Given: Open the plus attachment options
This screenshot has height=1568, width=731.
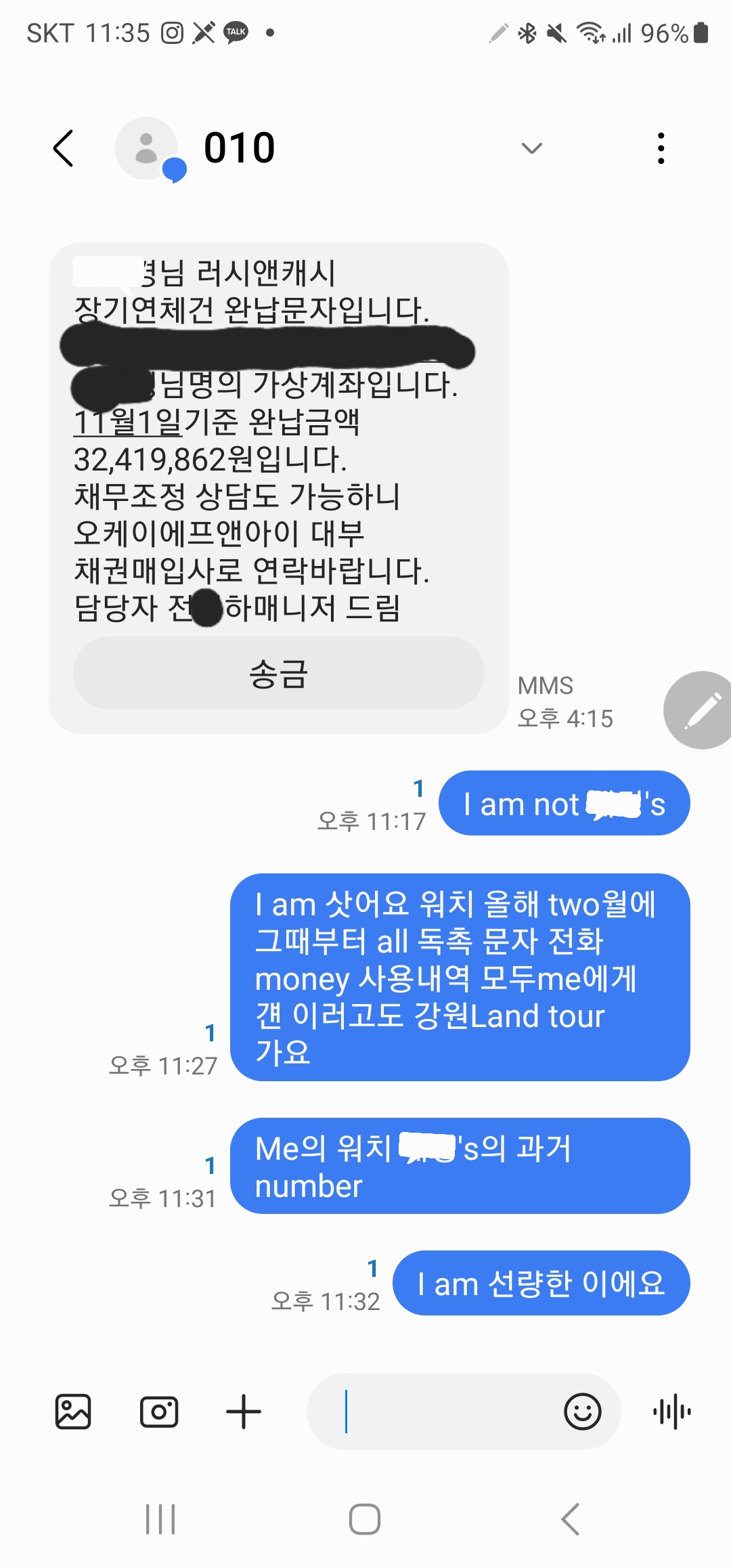Looking at the screenshot, I should [x=244, y=1412].
